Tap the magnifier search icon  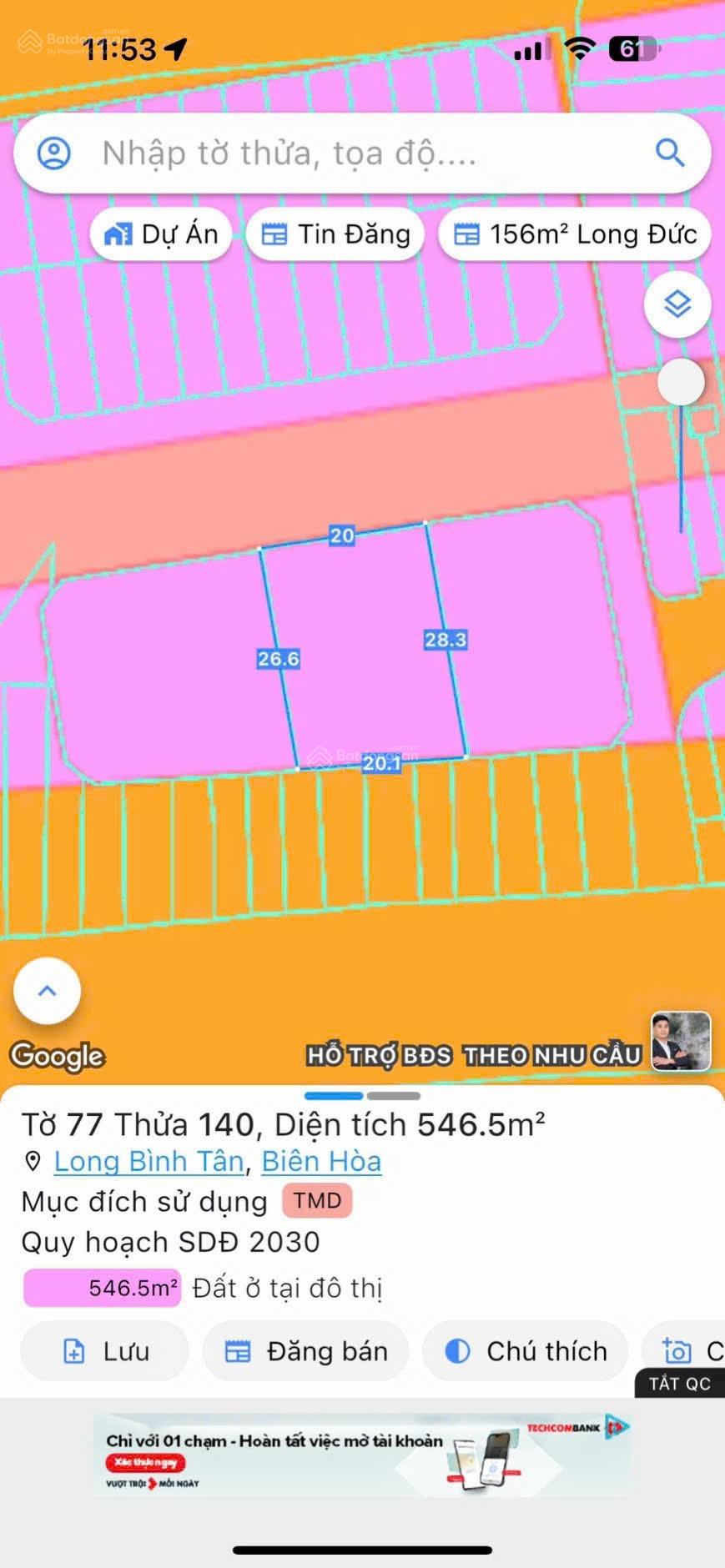pyautogui.click(x=669, y=153)
